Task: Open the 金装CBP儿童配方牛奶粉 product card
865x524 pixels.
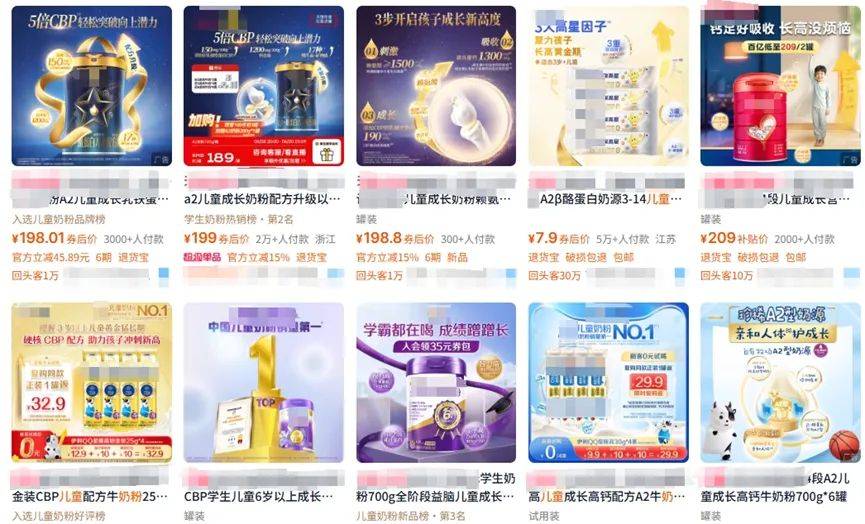Action: [x=91, y=383]
